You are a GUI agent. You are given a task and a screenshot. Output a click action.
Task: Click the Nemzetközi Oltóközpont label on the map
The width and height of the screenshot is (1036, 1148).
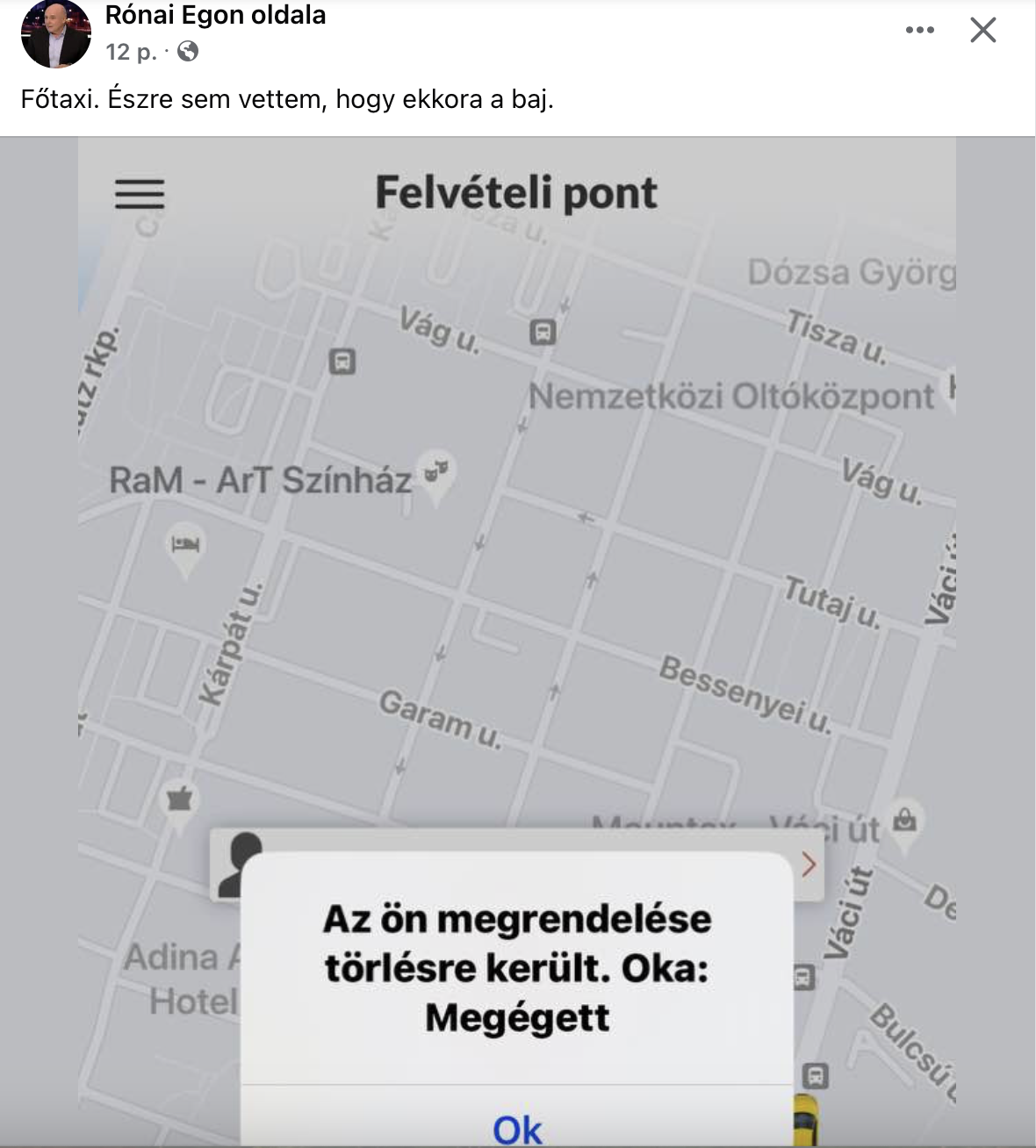[x=731, y=395]
